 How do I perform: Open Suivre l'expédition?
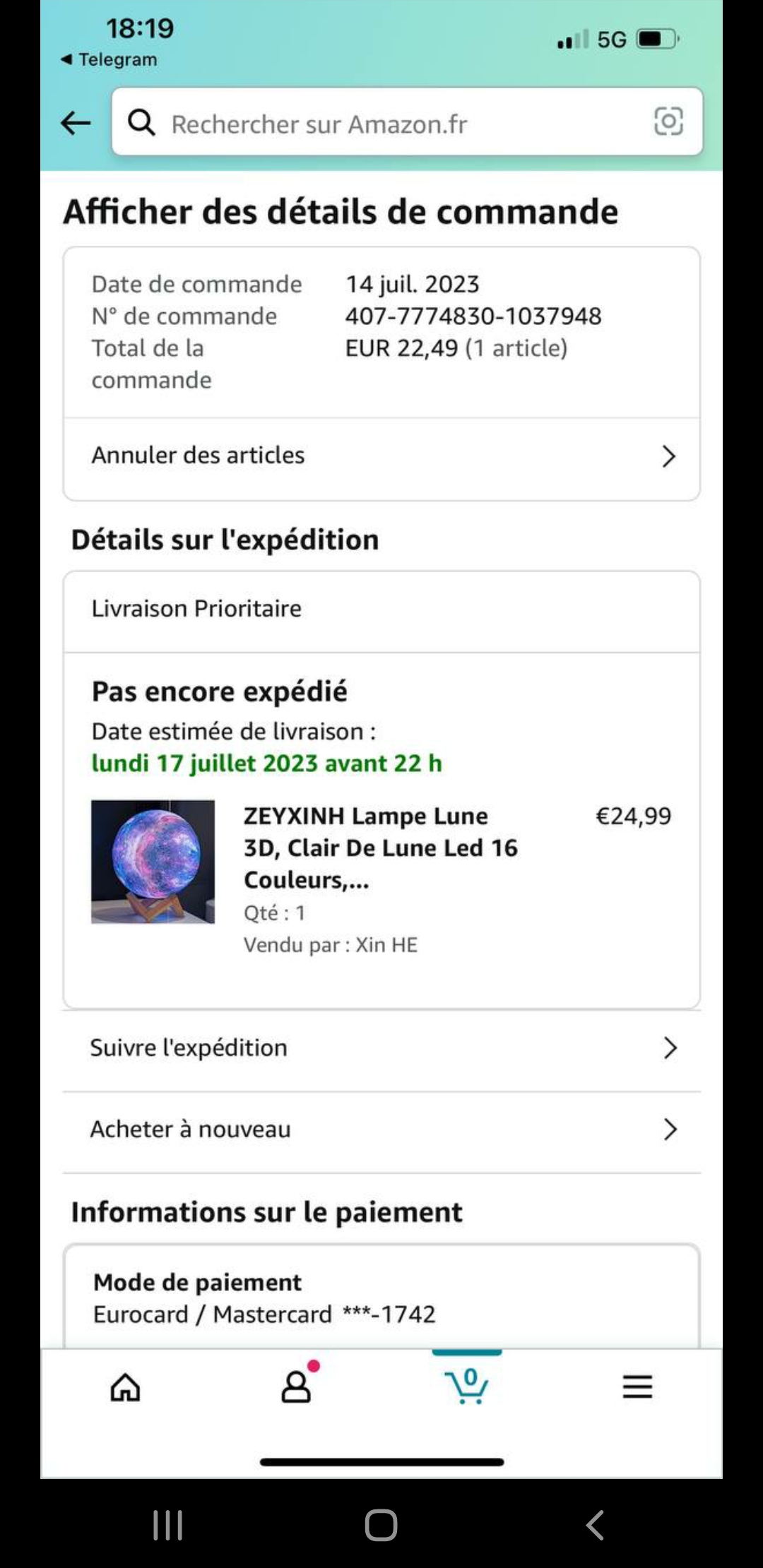point(381,1048)
